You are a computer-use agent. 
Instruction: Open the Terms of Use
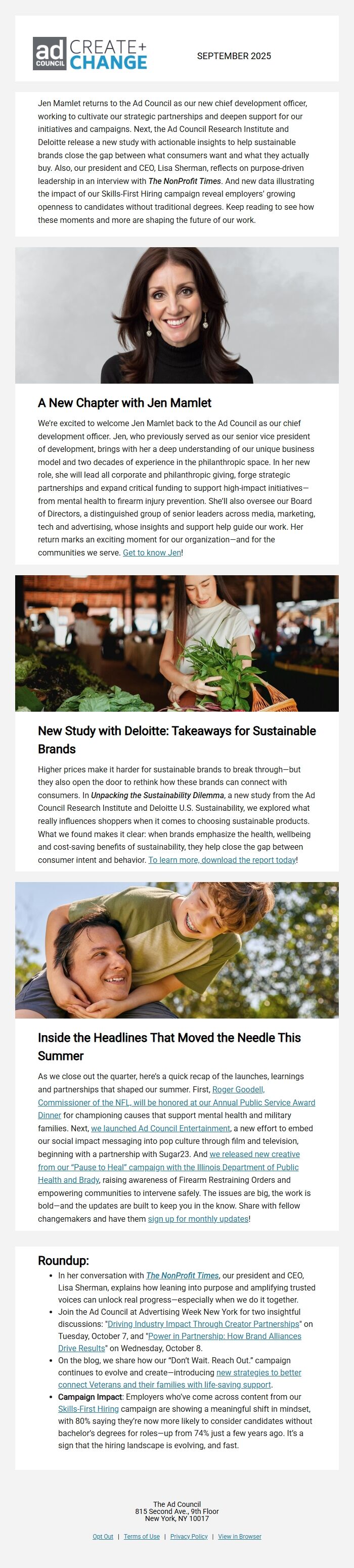[142, 1536]
